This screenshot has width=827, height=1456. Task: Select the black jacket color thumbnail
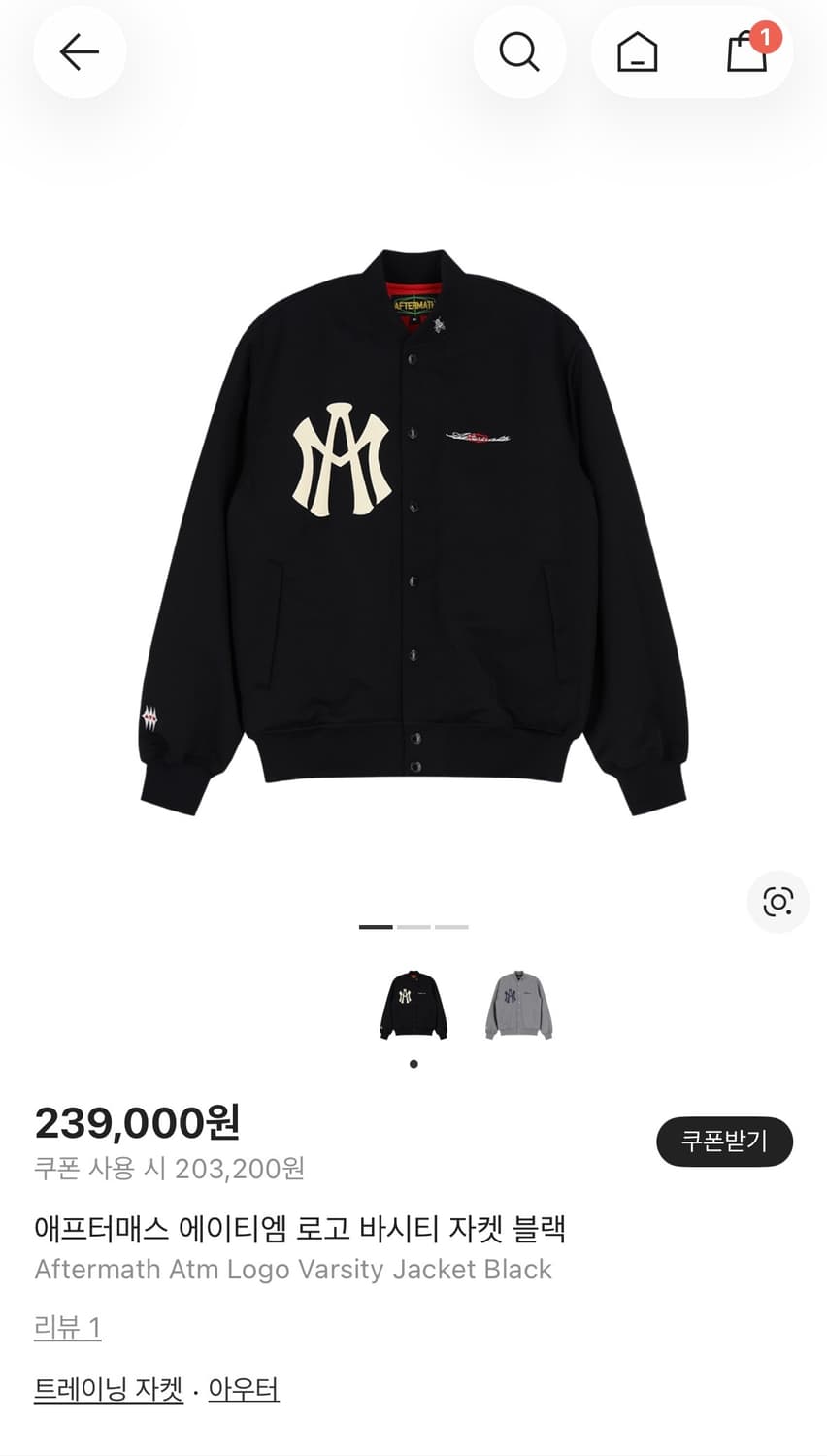pyautogui.click(x=413, y=1006)
